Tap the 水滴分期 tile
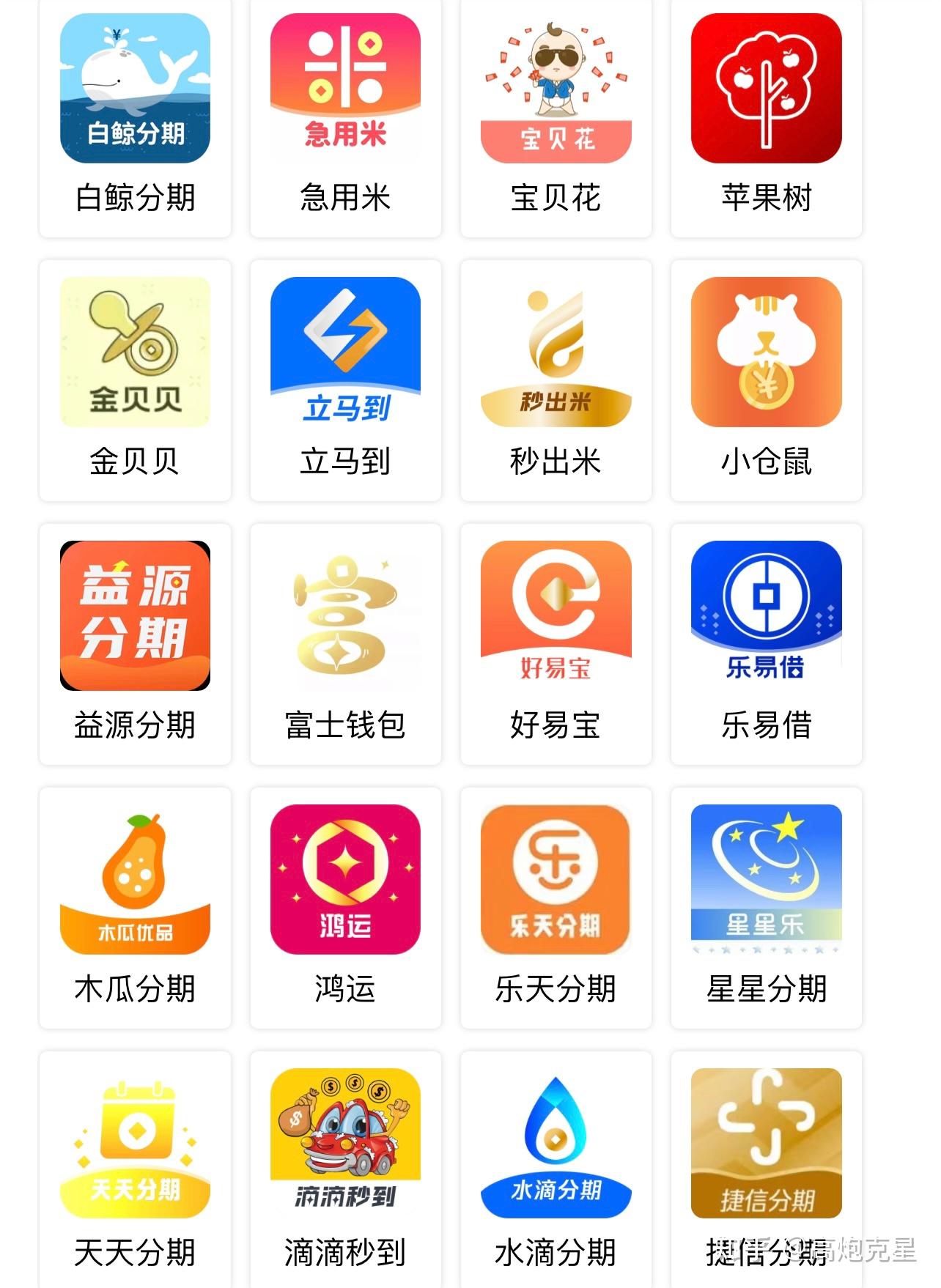The image size is (941, 1288). tap(556, 1144)
